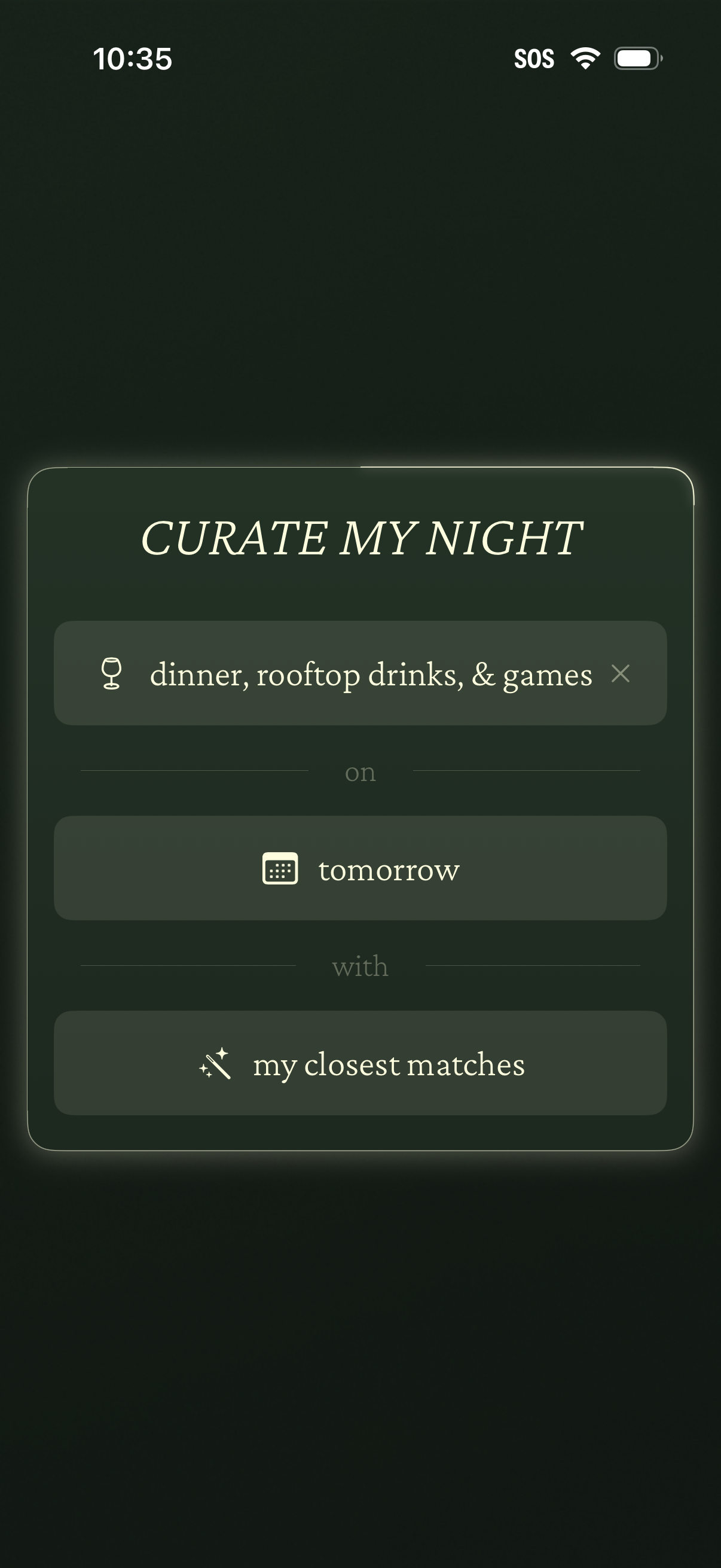Expand the activity selector showing dinner and drinks

pos(360,674)
